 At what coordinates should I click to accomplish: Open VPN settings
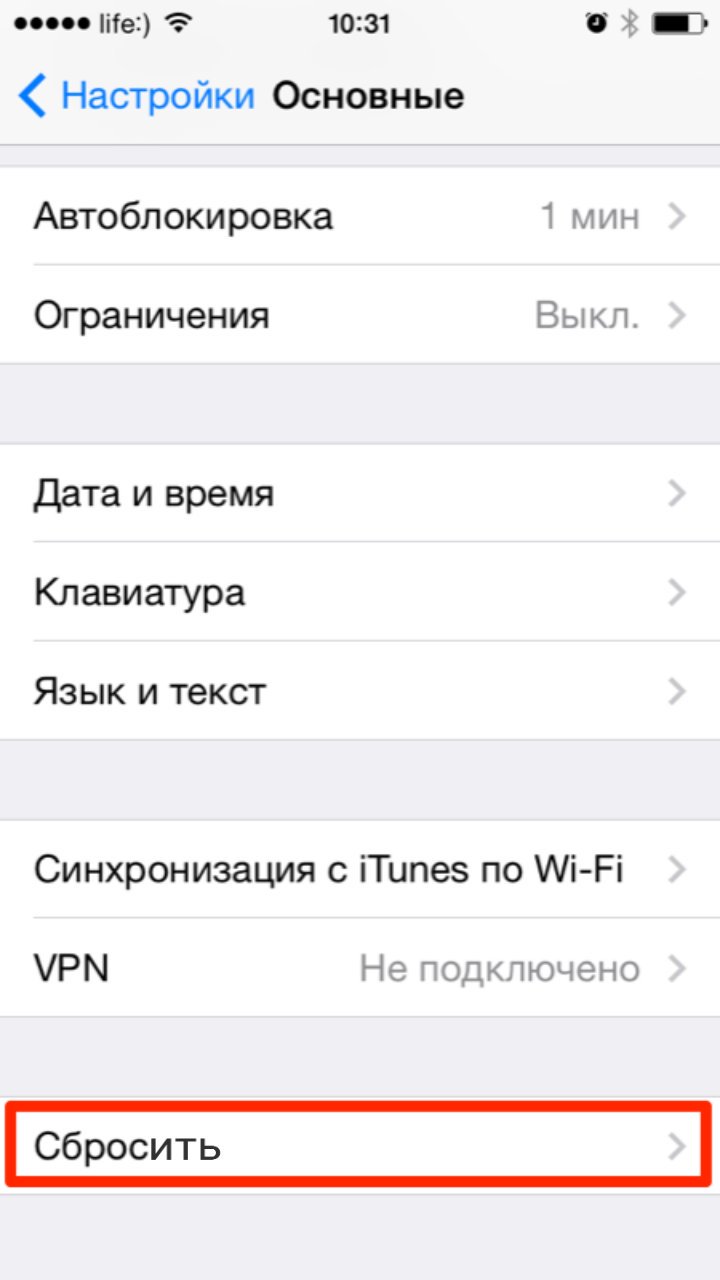[x=360, y=967]
